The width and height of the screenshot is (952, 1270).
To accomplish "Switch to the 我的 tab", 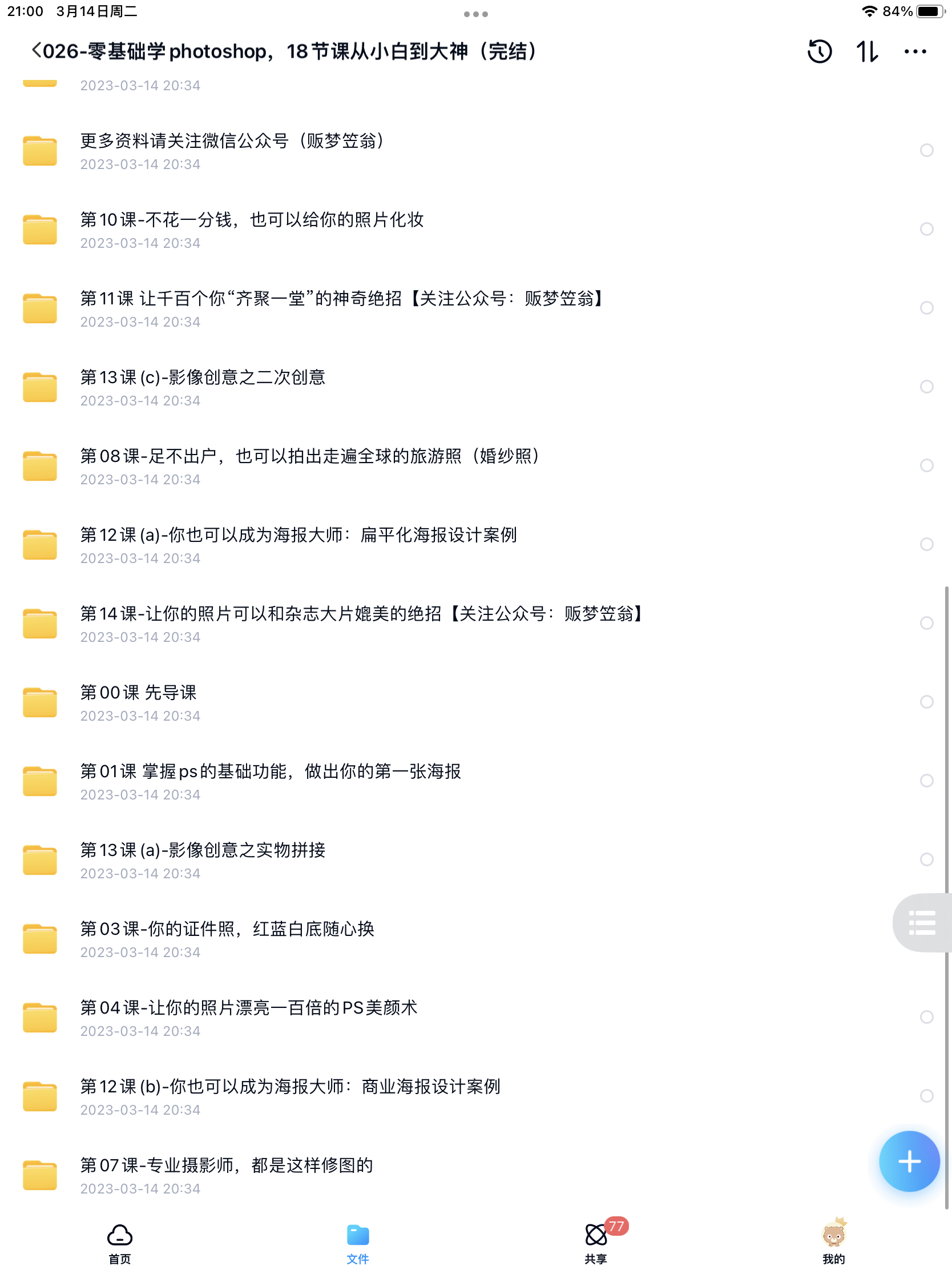I will coord(833,1243).
